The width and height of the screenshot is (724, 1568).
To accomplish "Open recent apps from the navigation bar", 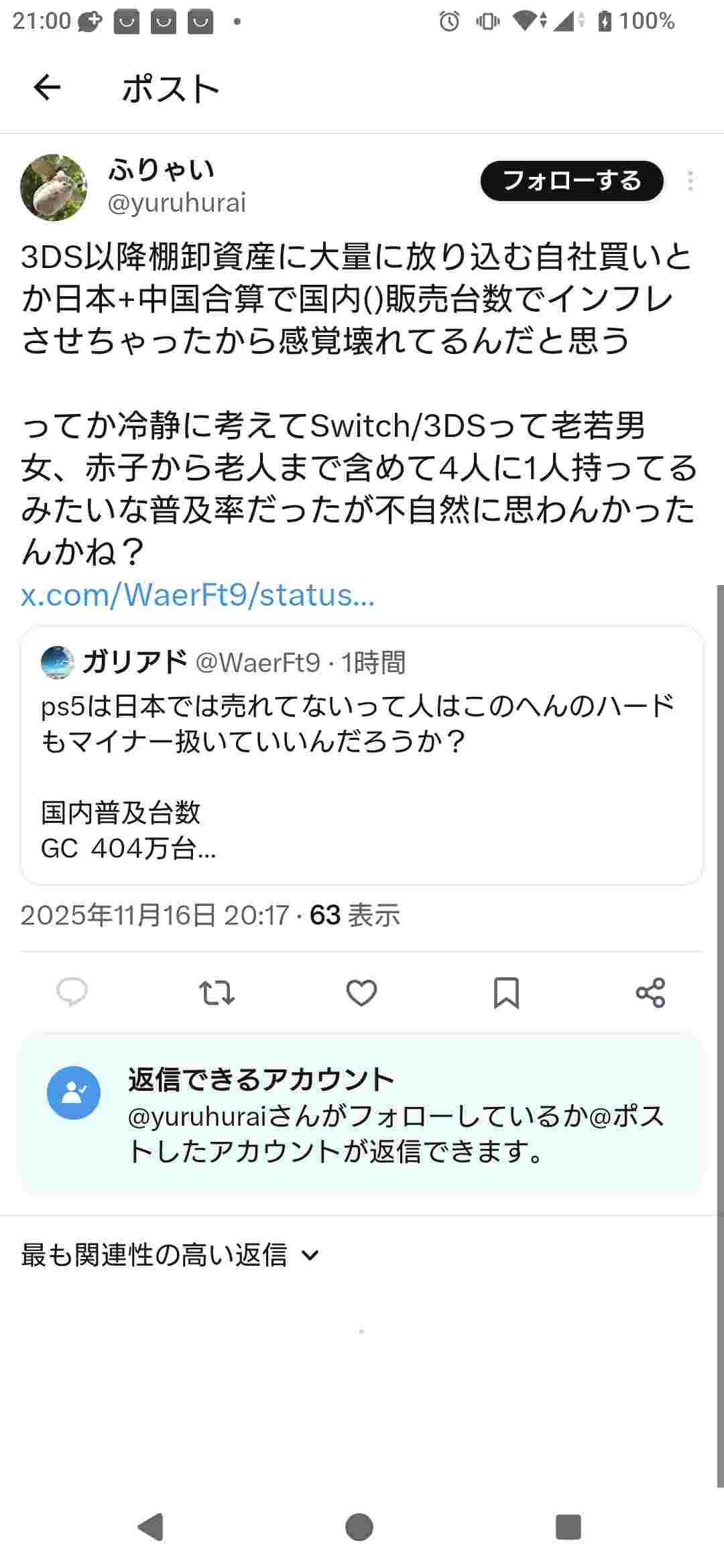I will click(568, 1527).
